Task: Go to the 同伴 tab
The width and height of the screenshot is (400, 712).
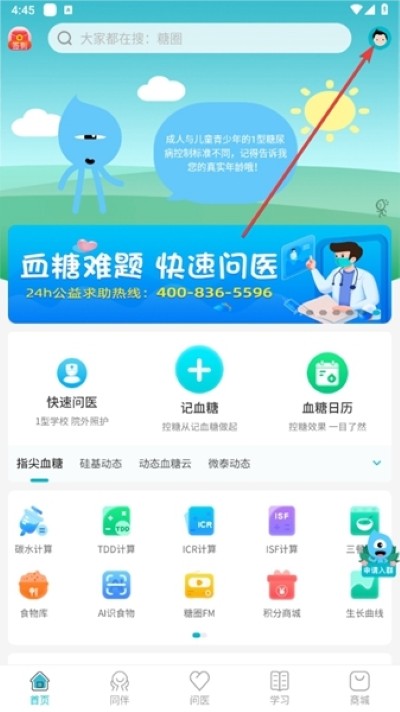Action: point(119,688)
